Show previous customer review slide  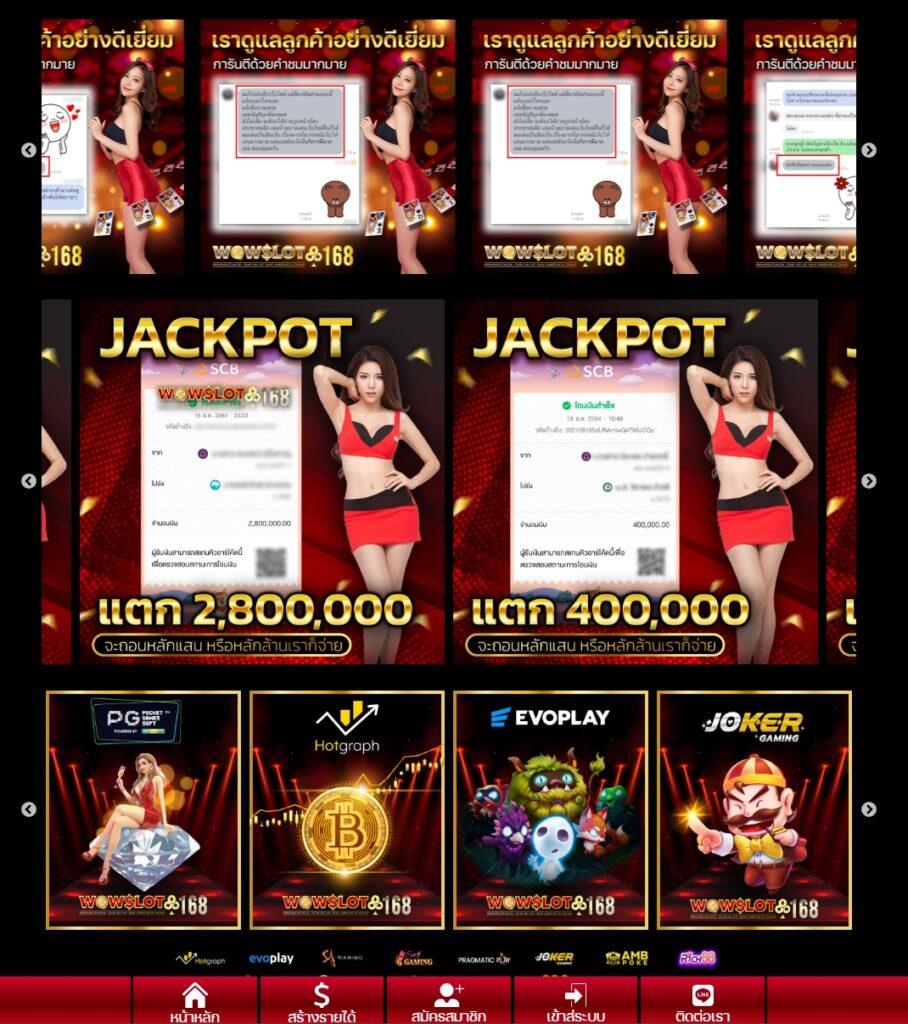tap(29, 150)
